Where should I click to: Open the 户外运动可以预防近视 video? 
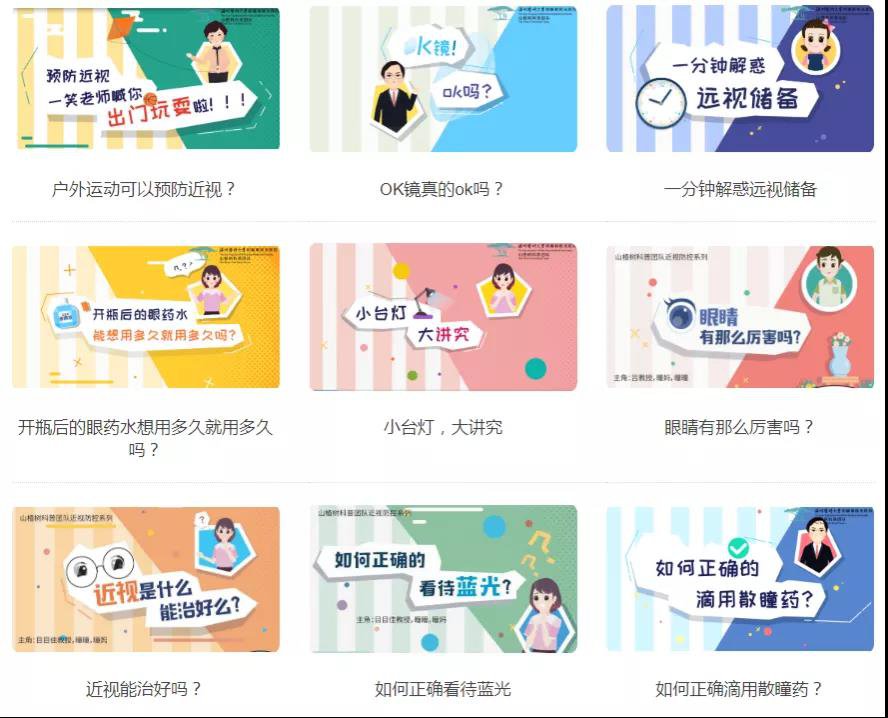(x=146, y=79)
